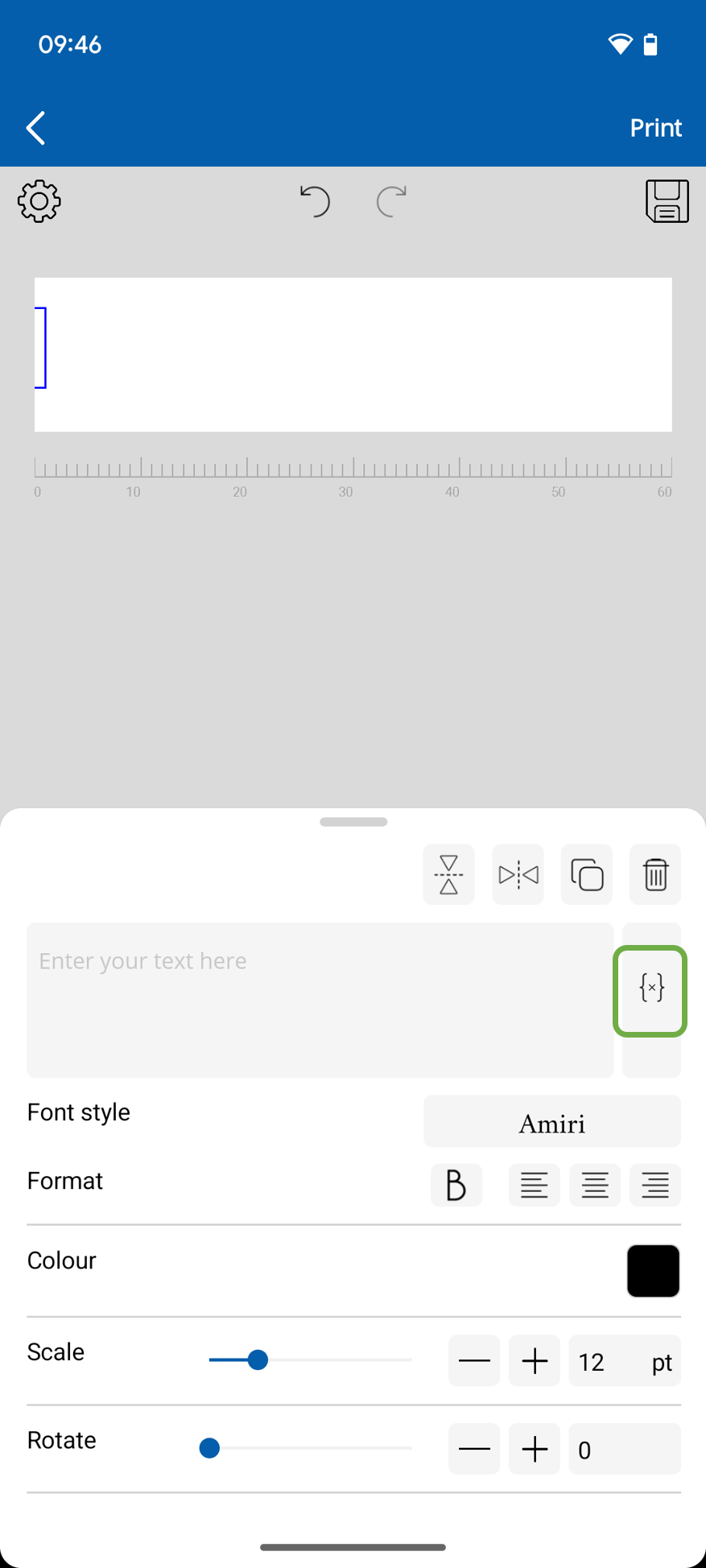The height and width of the screenshot is (1568, 706).
Task: Save the label with the disk icon
Action: point(667,201)
